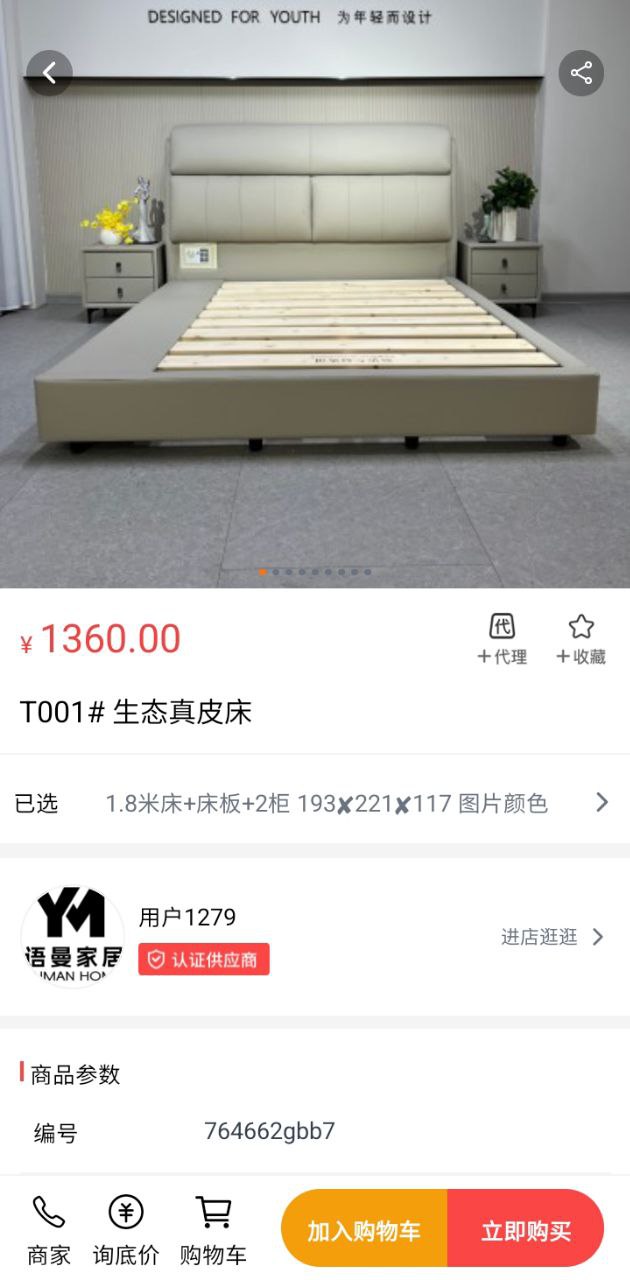Screen dimensions: 630x1280
Task: Enter the shop via 进店逛逛
Action: pyautogui.click(x=553, y=937)
